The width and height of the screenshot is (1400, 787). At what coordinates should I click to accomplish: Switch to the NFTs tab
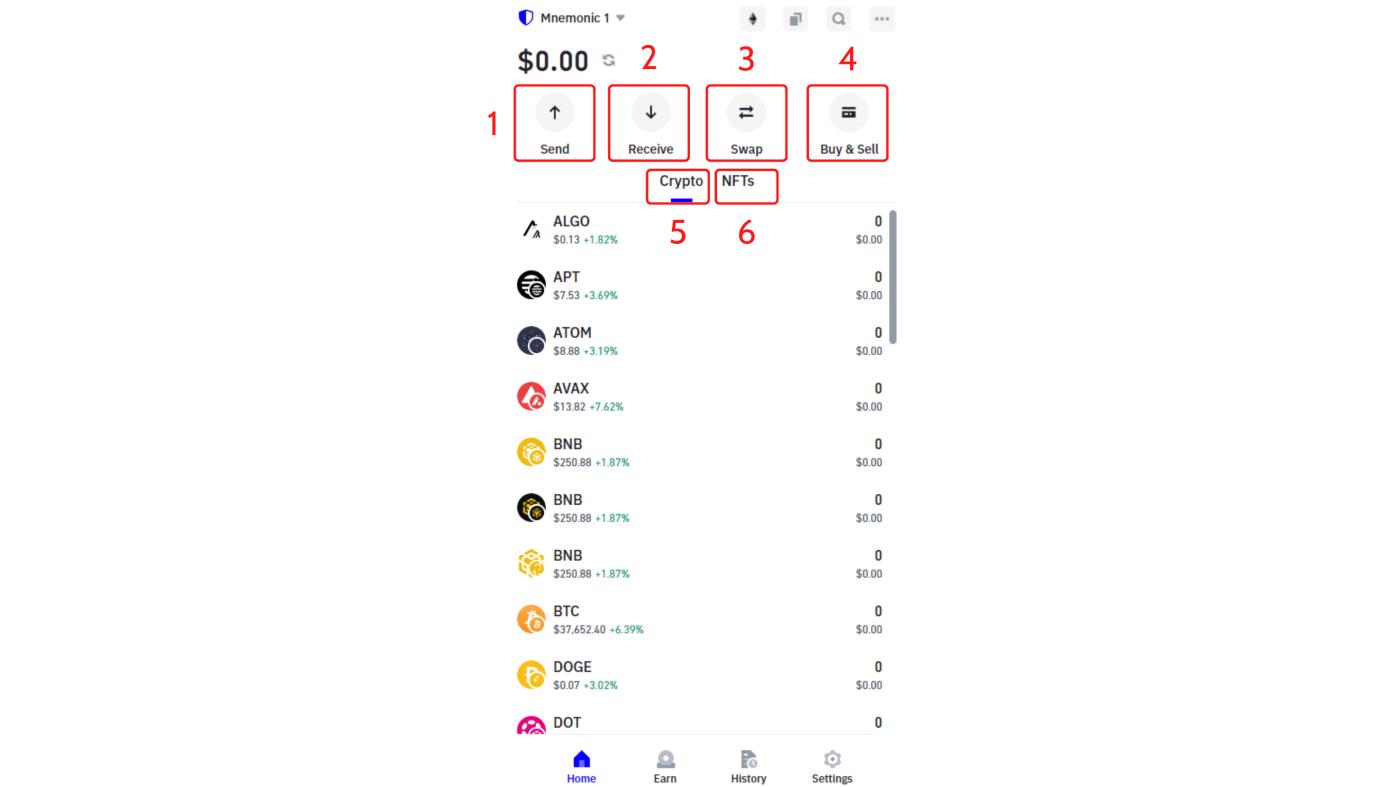coord(738,182)
